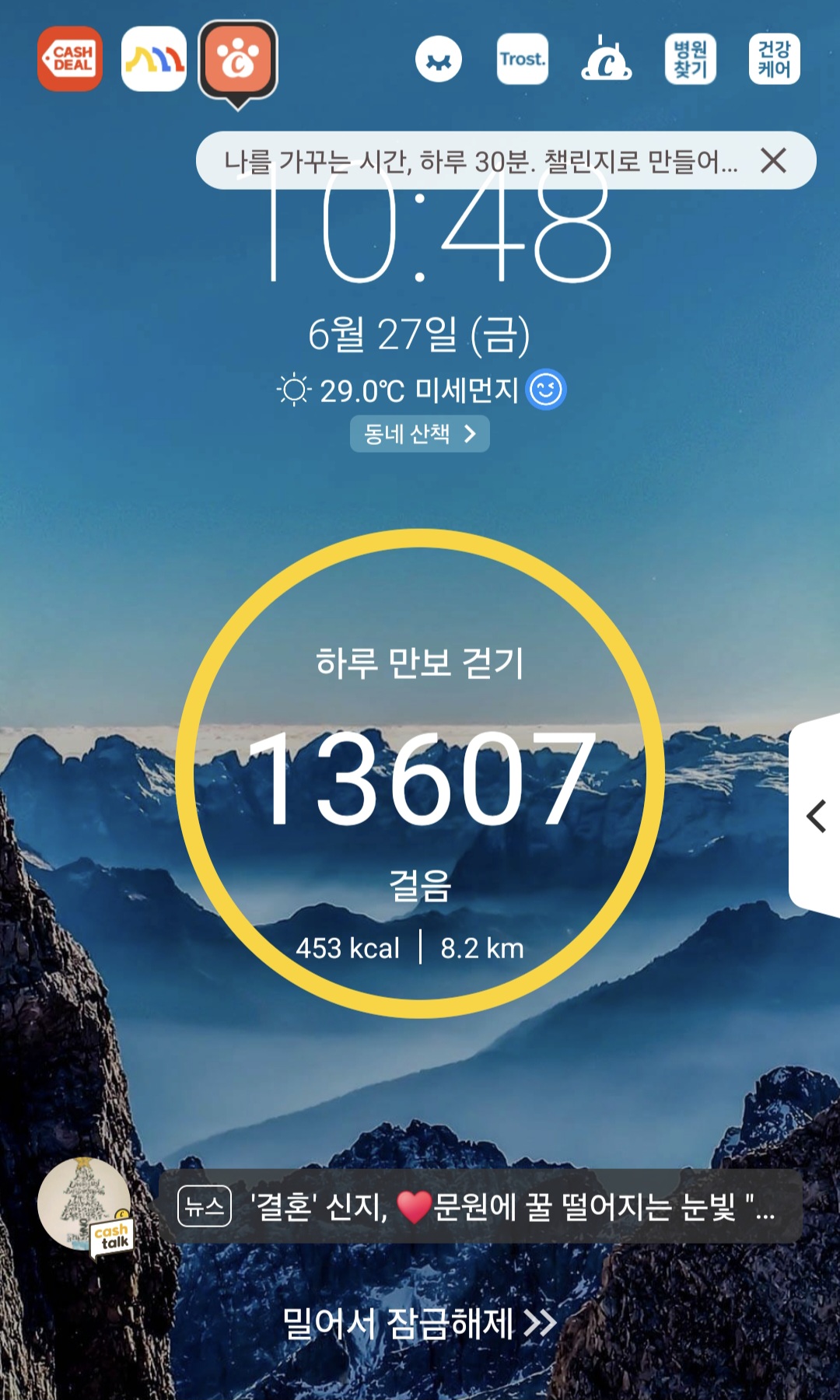This screenshot has width=840, height=1400.
Task: Open the hospital finder (병원찾기)
Action: tap(690, 59)
